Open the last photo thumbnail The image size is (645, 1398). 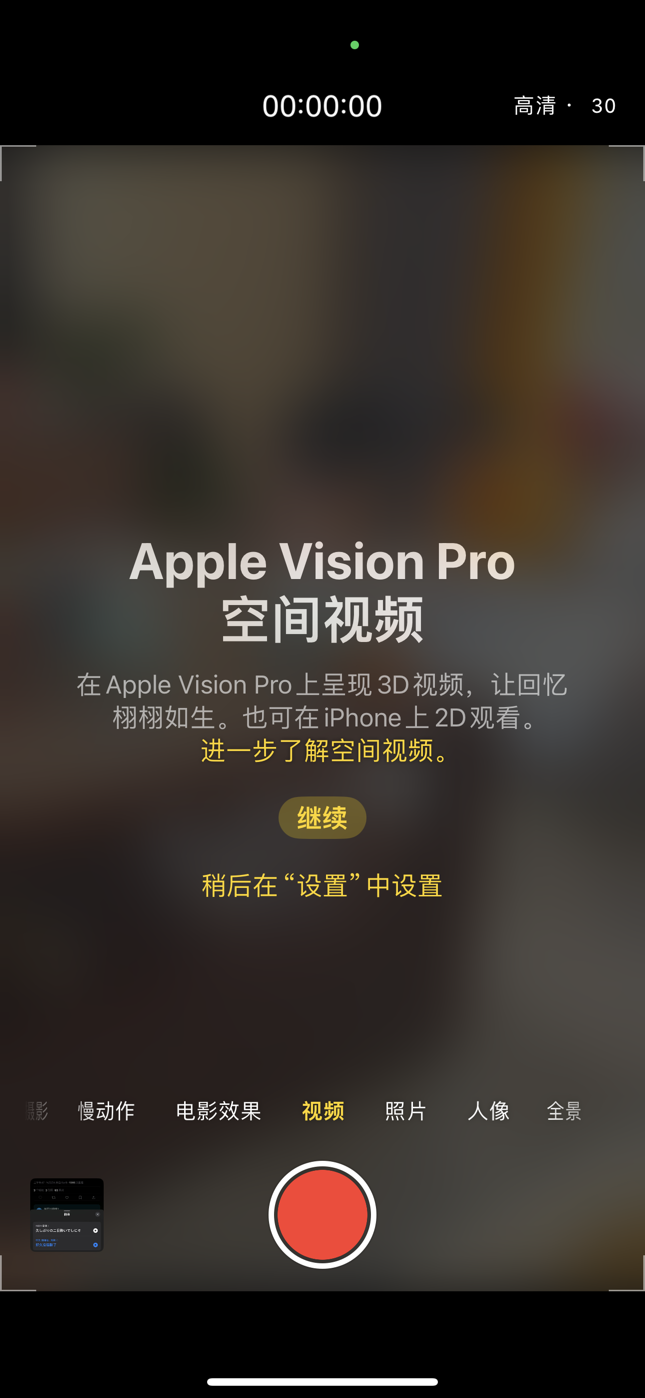click(67, 1215)
